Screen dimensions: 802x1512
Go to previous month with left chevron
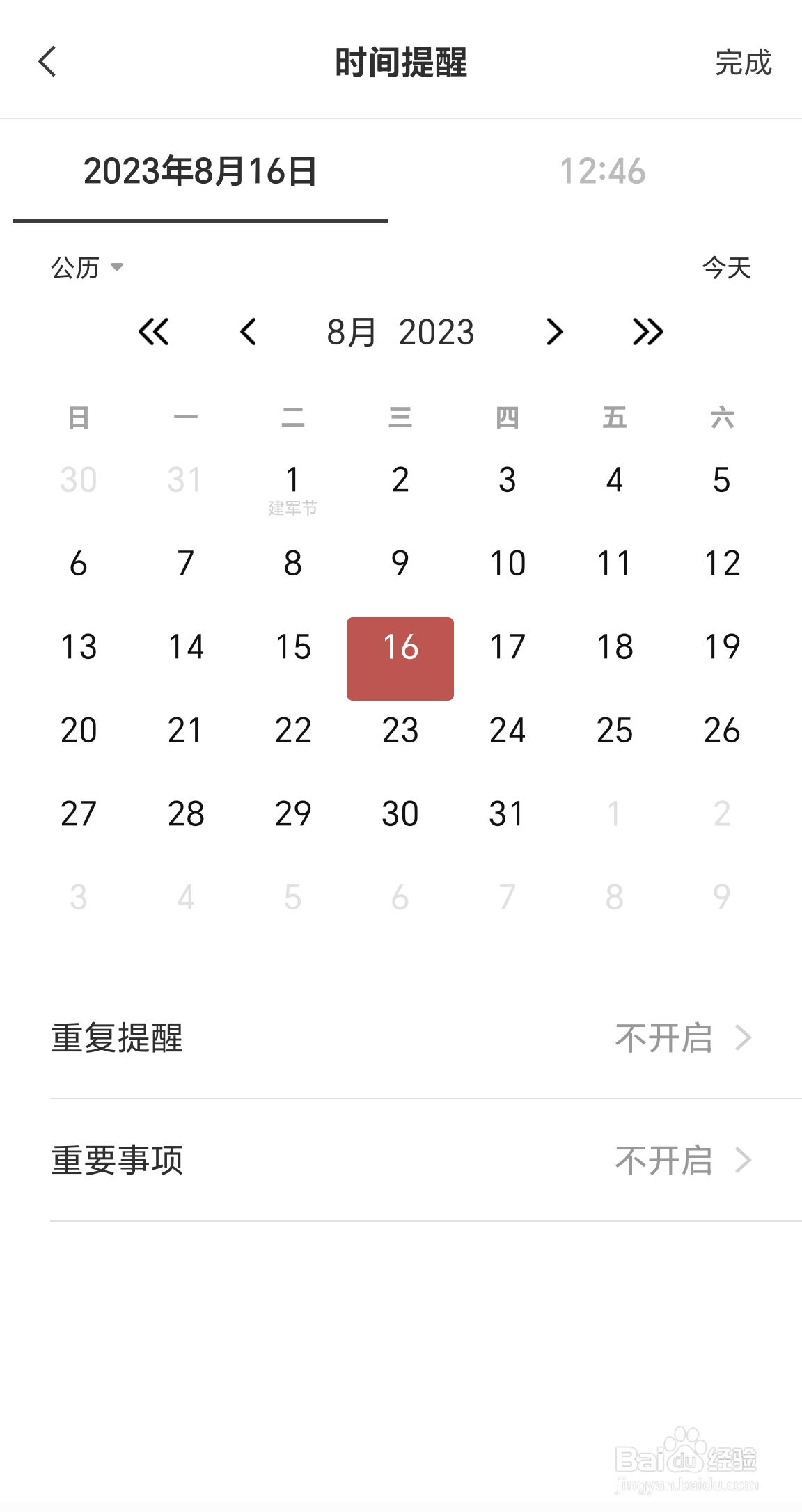(x=249, y=333)
